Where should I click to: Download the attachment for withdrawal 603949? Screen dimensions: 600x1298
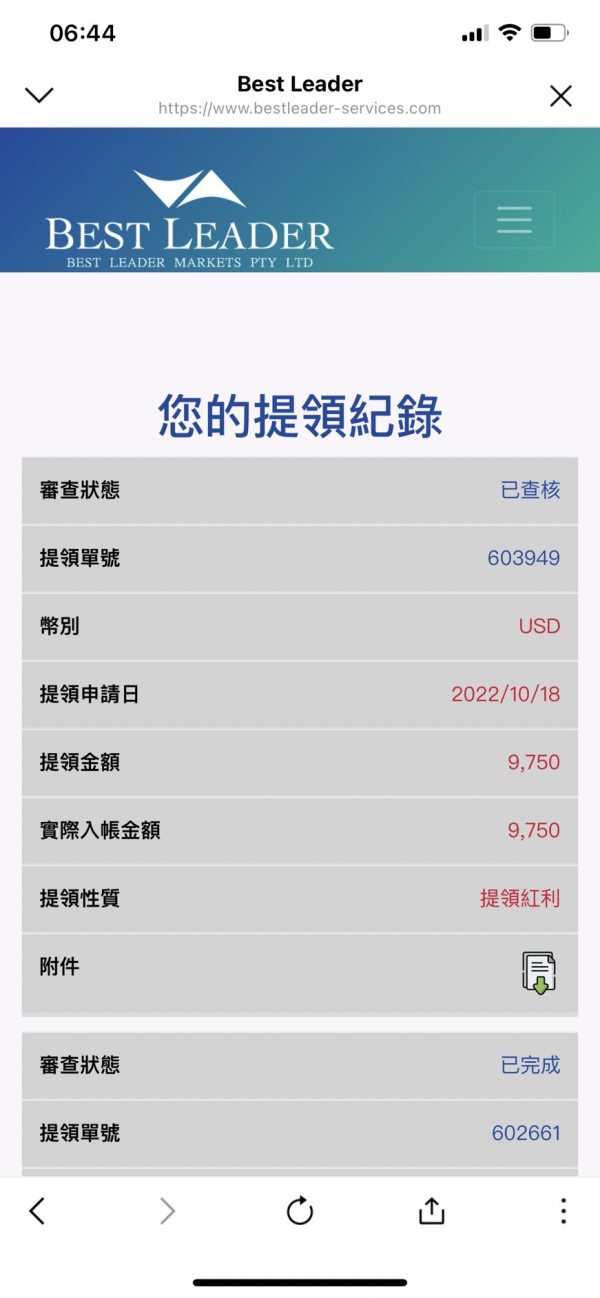coord(539,972)
